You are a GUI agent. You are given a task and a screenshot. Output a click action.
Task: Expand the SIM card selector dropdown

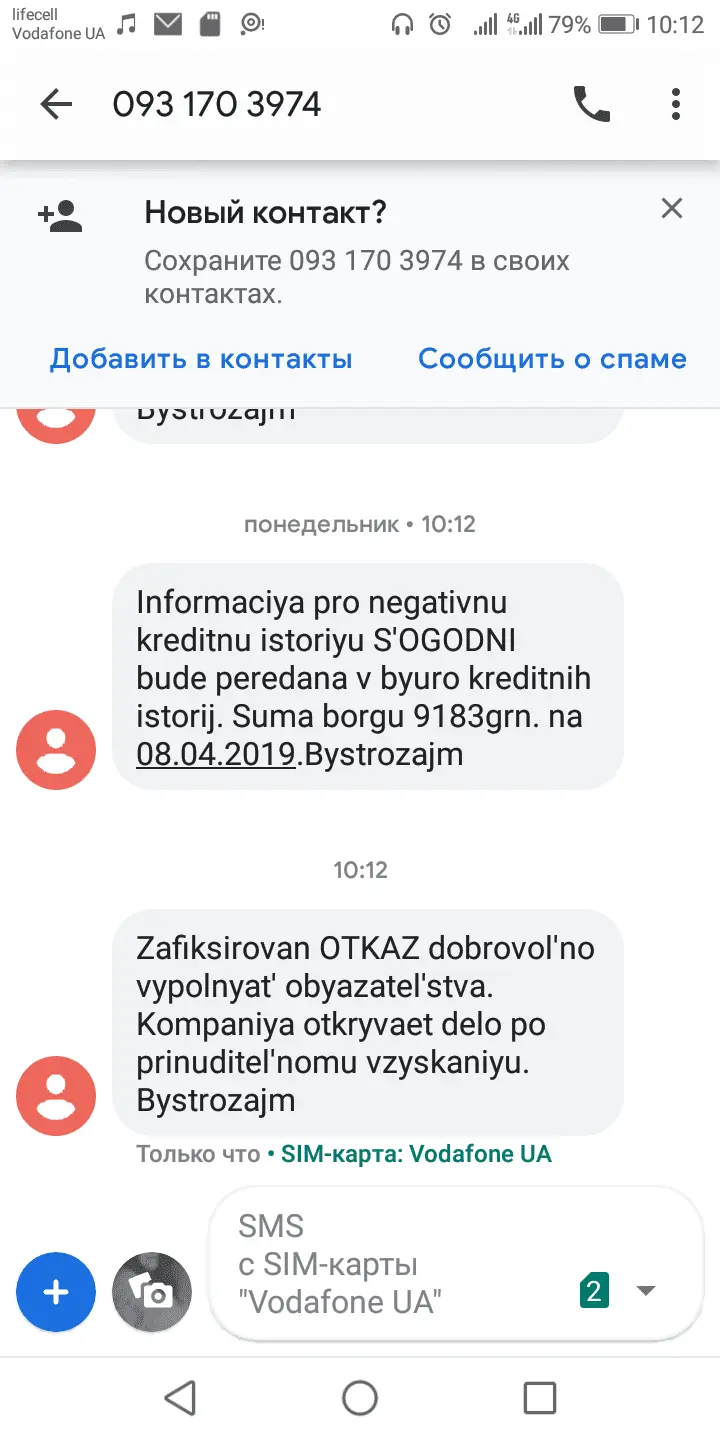[645, 1291]
